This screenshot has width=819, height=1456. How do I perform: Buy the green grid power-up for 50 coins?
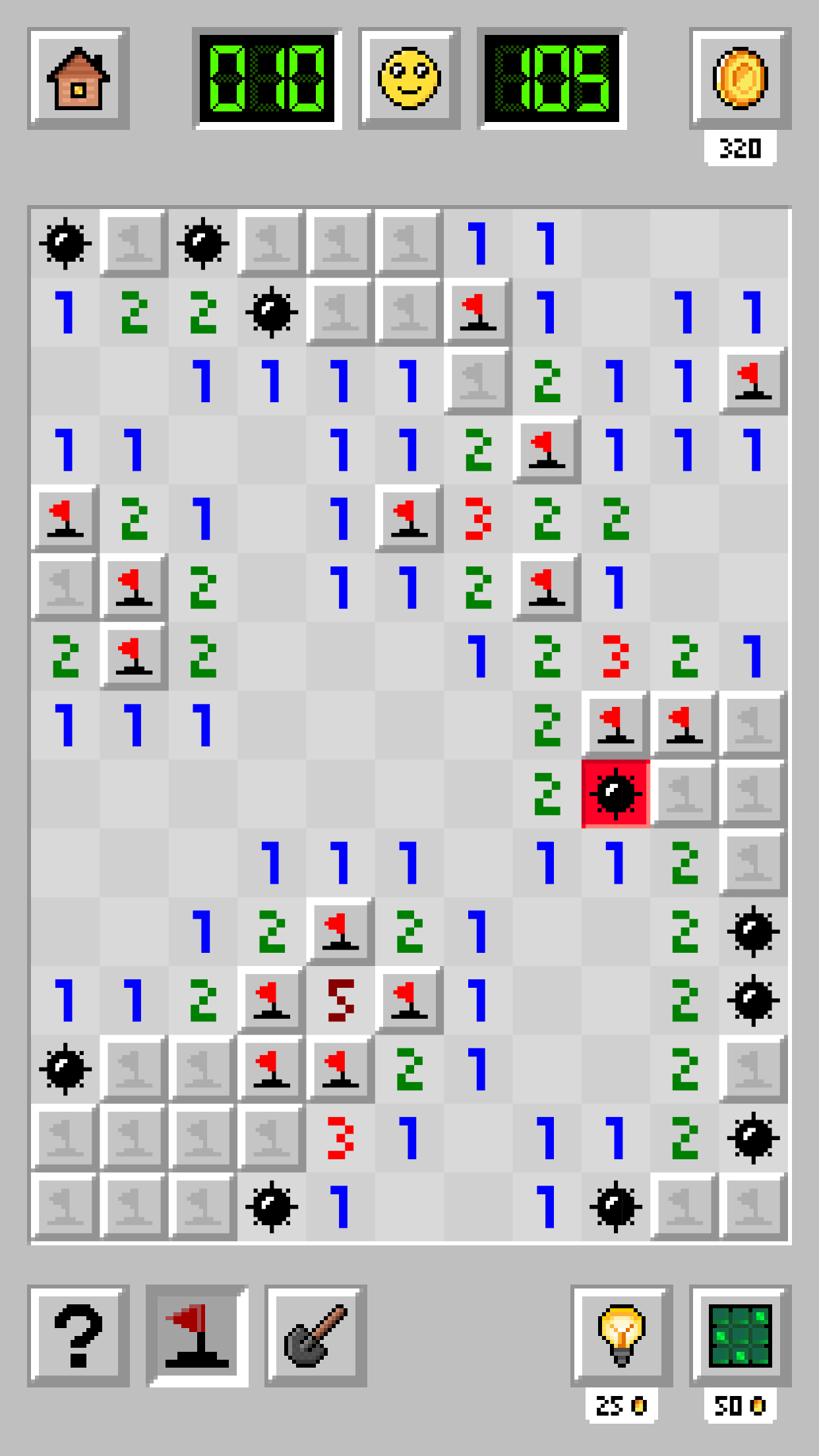click(741, 1335)
